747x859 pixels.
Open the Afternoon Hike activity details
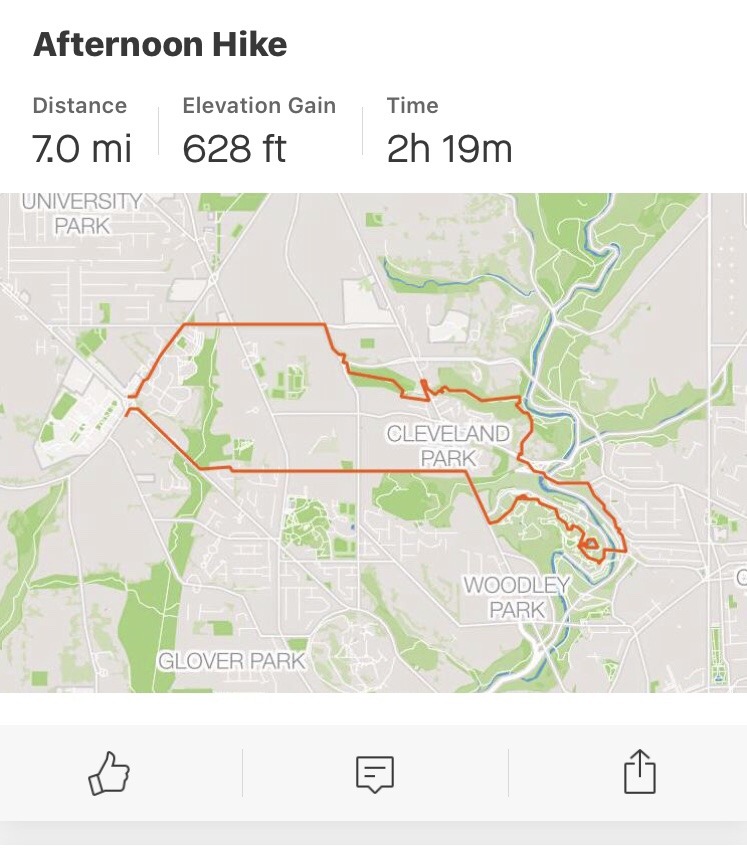coord(160,44)
